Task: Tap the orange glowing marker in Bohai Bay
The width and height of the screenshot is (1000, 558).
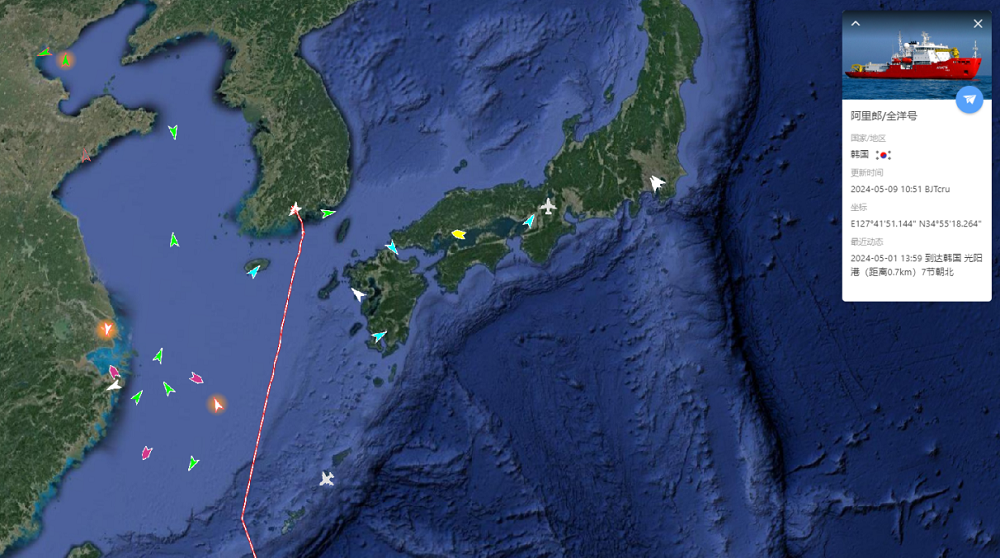Action: coord(66,60)
